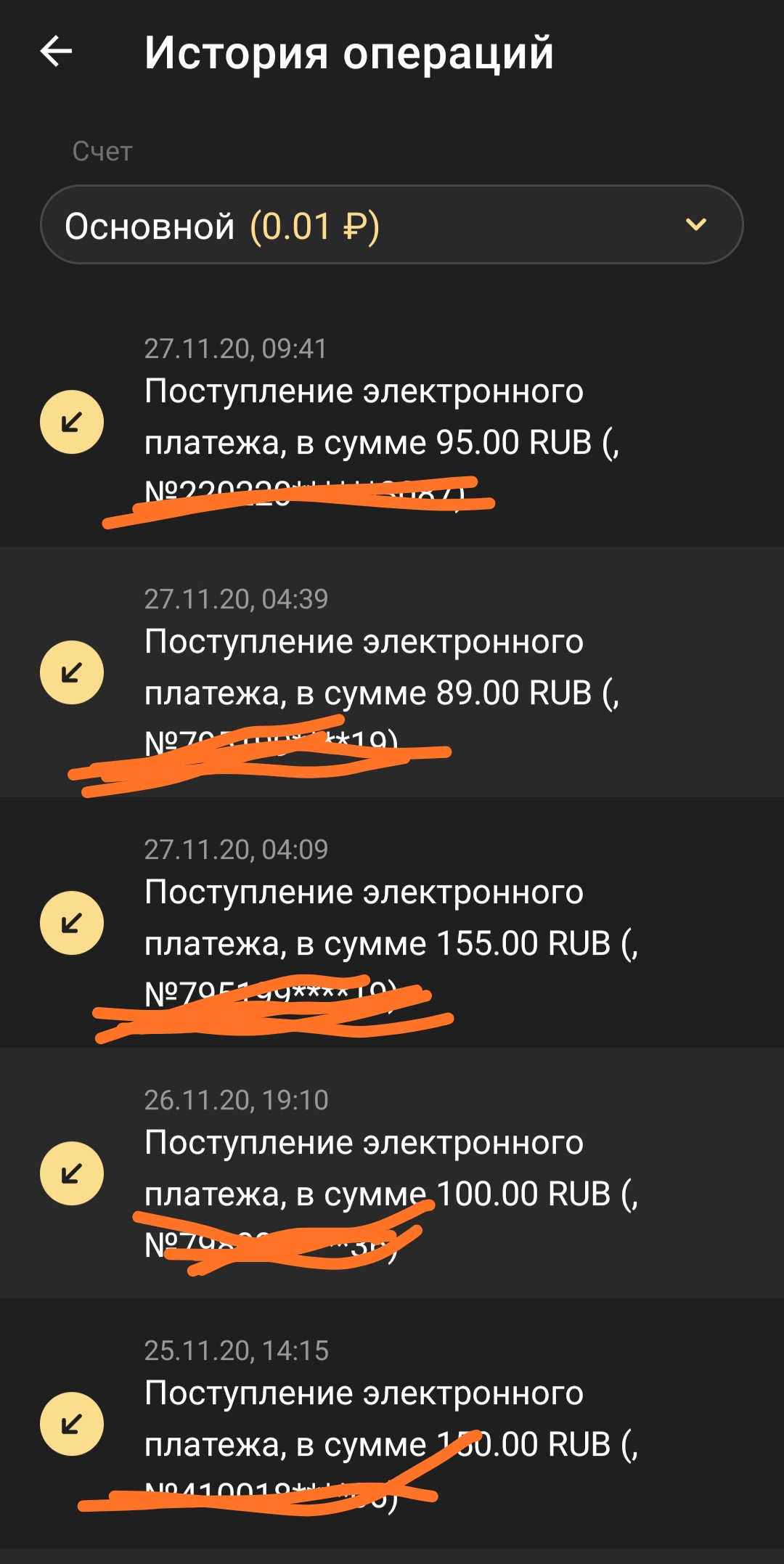
Task: Expand the Основной account dropdown
Action: click(392, 224)
